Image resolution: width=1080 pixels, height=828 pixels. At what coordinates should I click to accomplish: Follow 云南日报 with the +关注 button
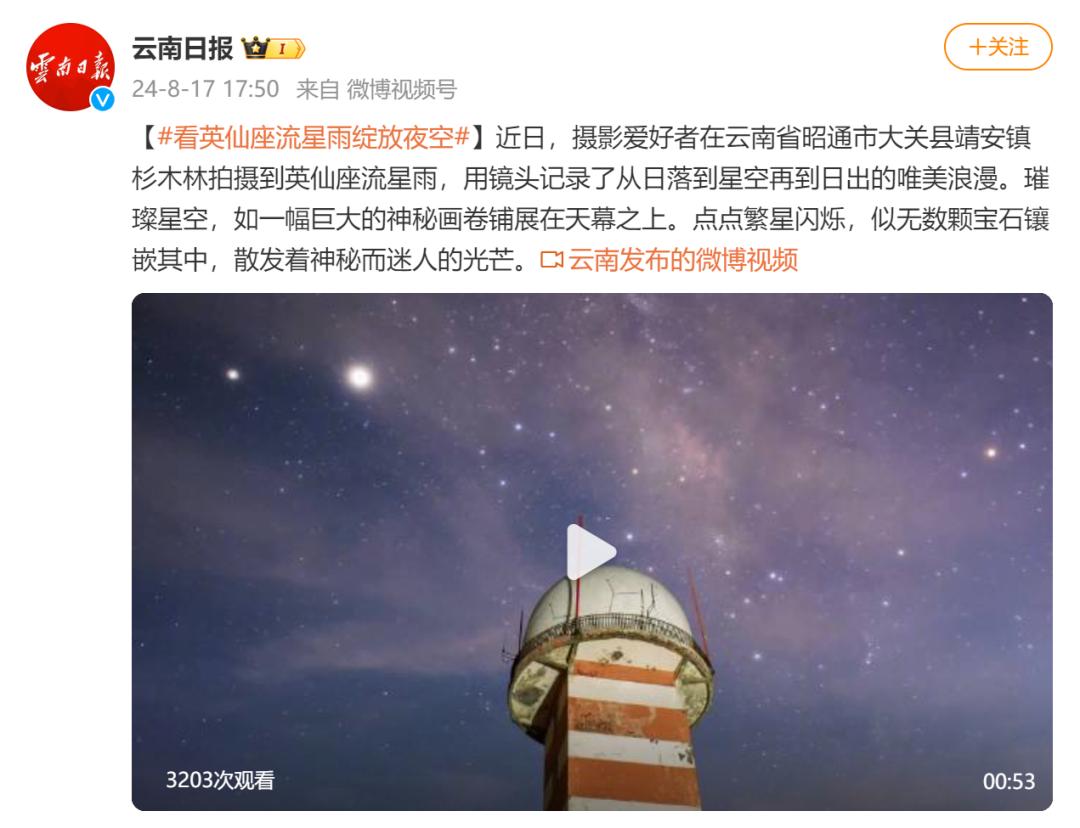[x=997, y=49]
